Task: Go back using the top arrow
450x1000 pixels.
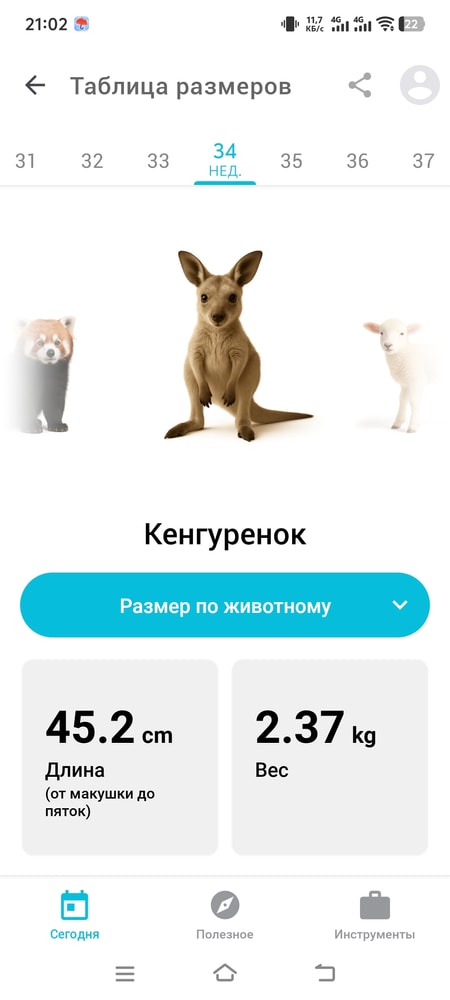Action: [35, 85]
